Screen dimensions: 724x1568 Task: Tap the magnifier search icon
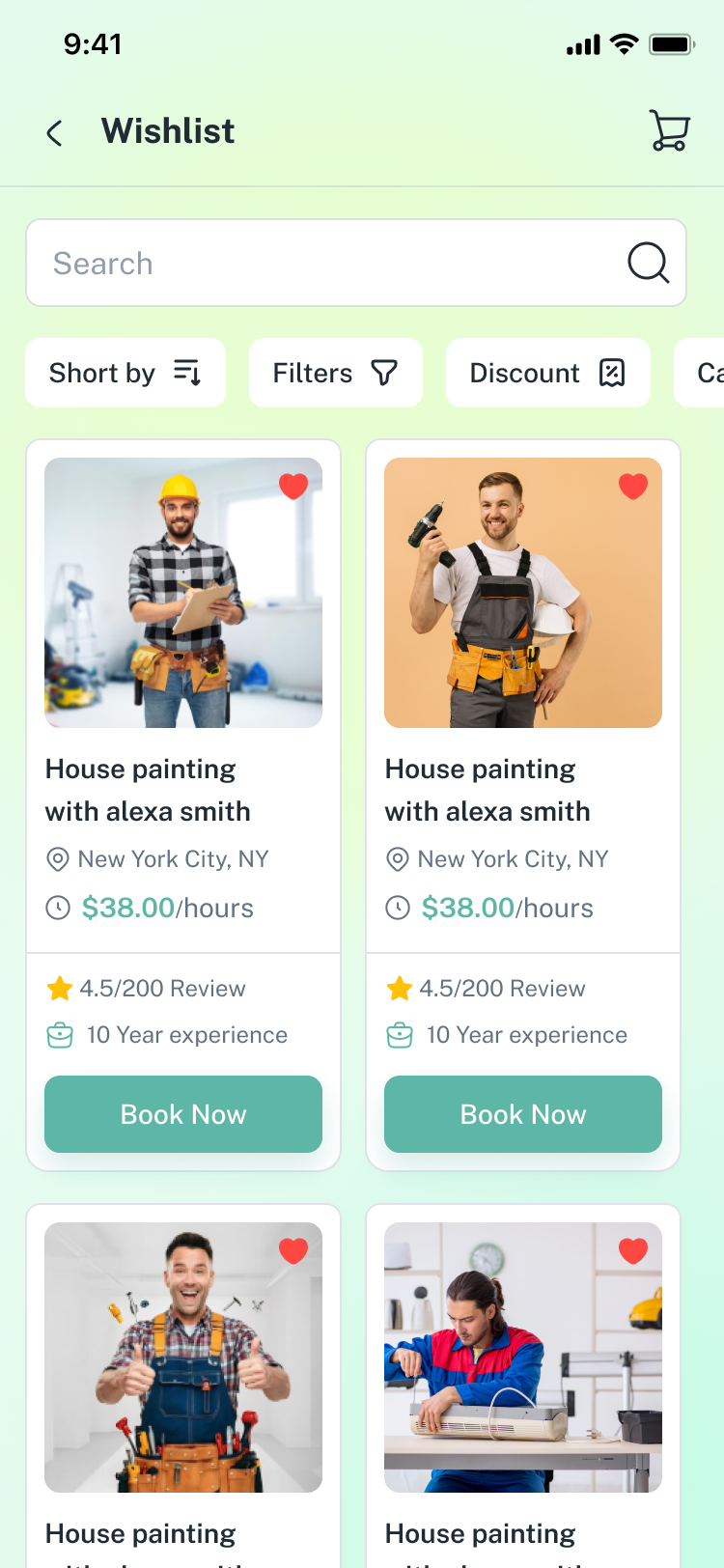(648, 263)
